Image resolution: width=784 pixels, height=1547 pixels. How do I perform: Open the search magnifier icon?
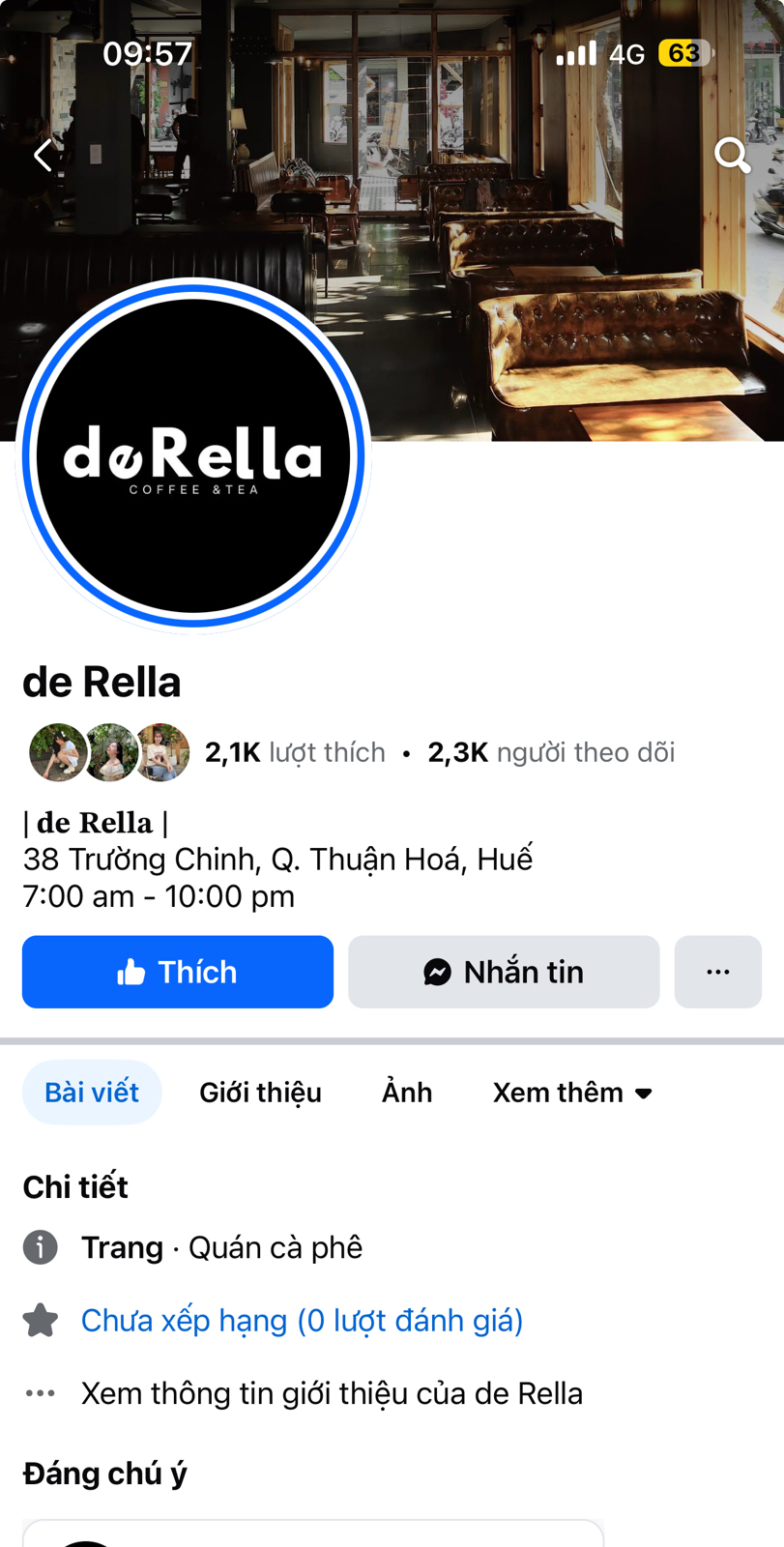[732, 155]
